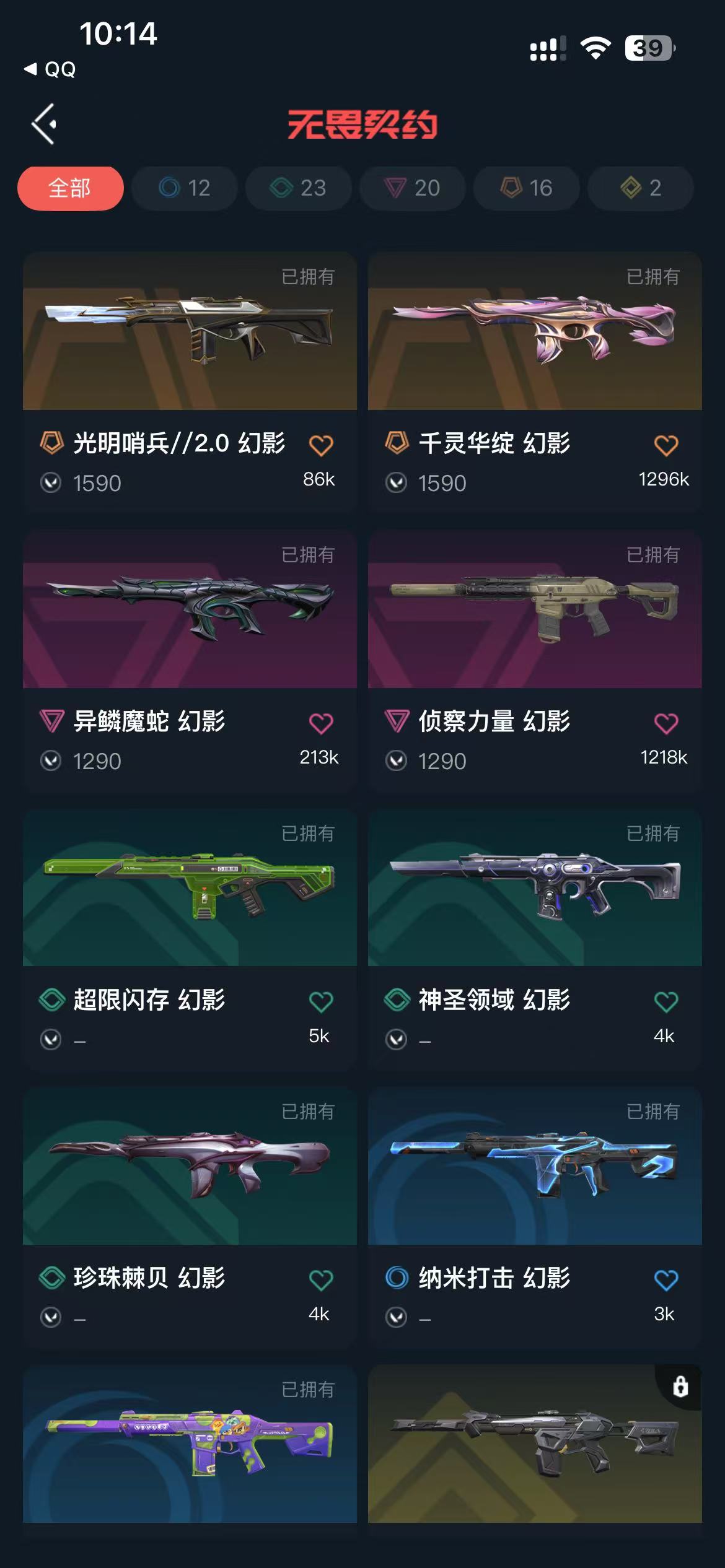
Task: Filter by the green tier with 23 skins
Action: pos(299,188)
